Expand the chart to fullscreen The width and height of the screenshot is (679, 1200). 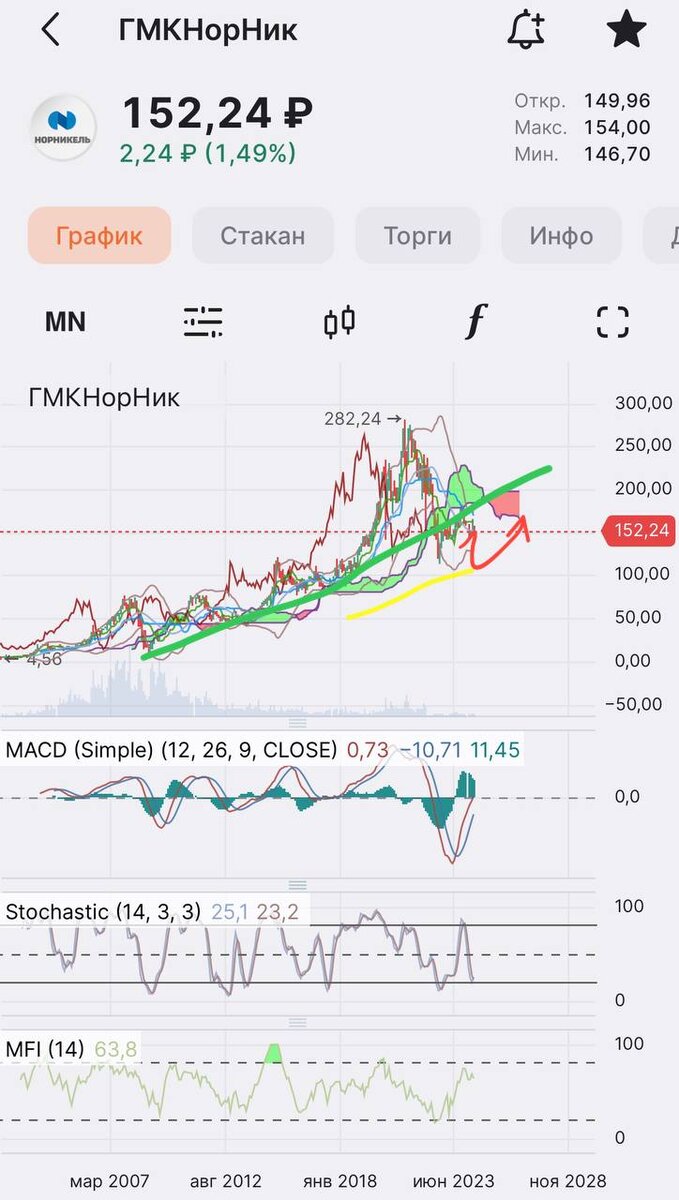coord(612,322)
